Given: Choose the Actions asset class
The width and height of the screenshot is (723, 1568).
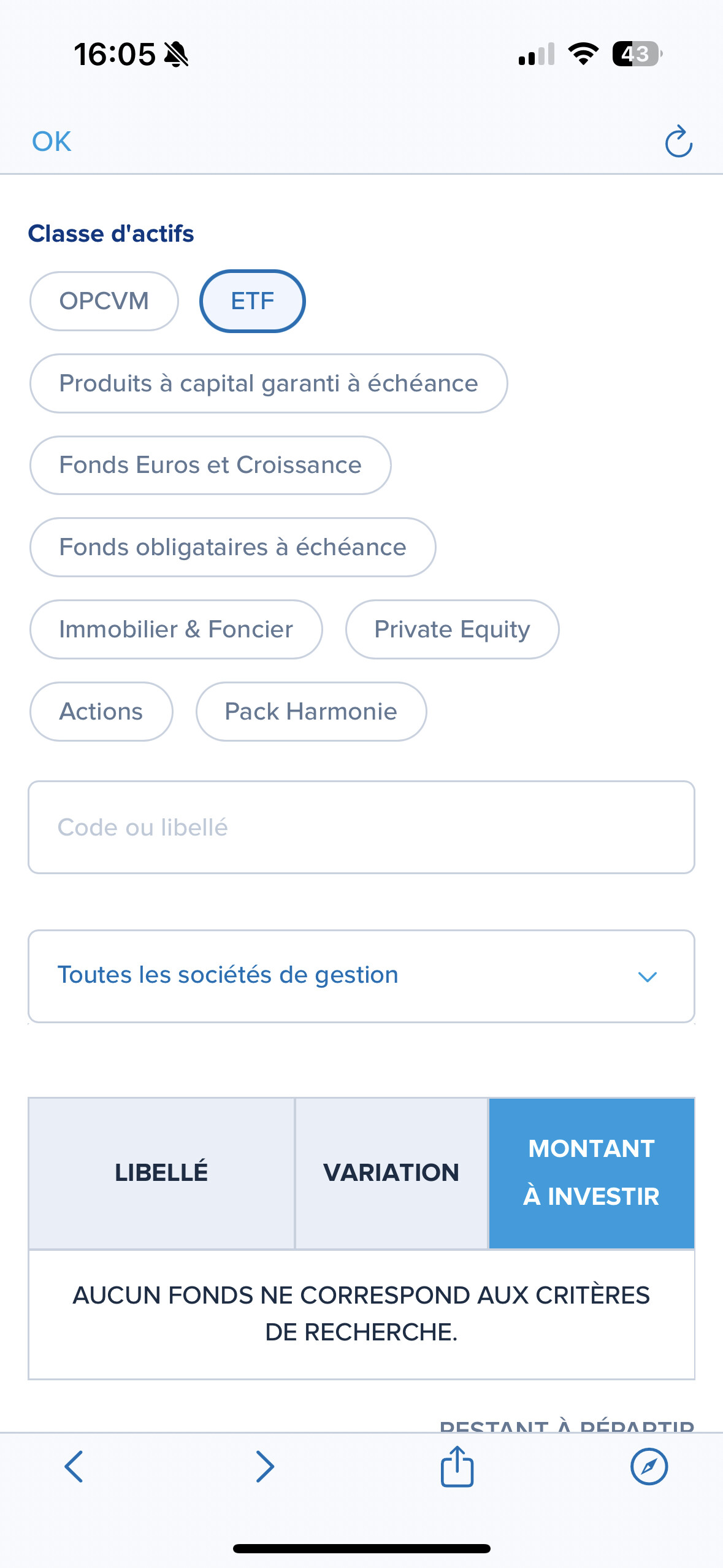Looking at the screenshot, I should tap(101, 712).
